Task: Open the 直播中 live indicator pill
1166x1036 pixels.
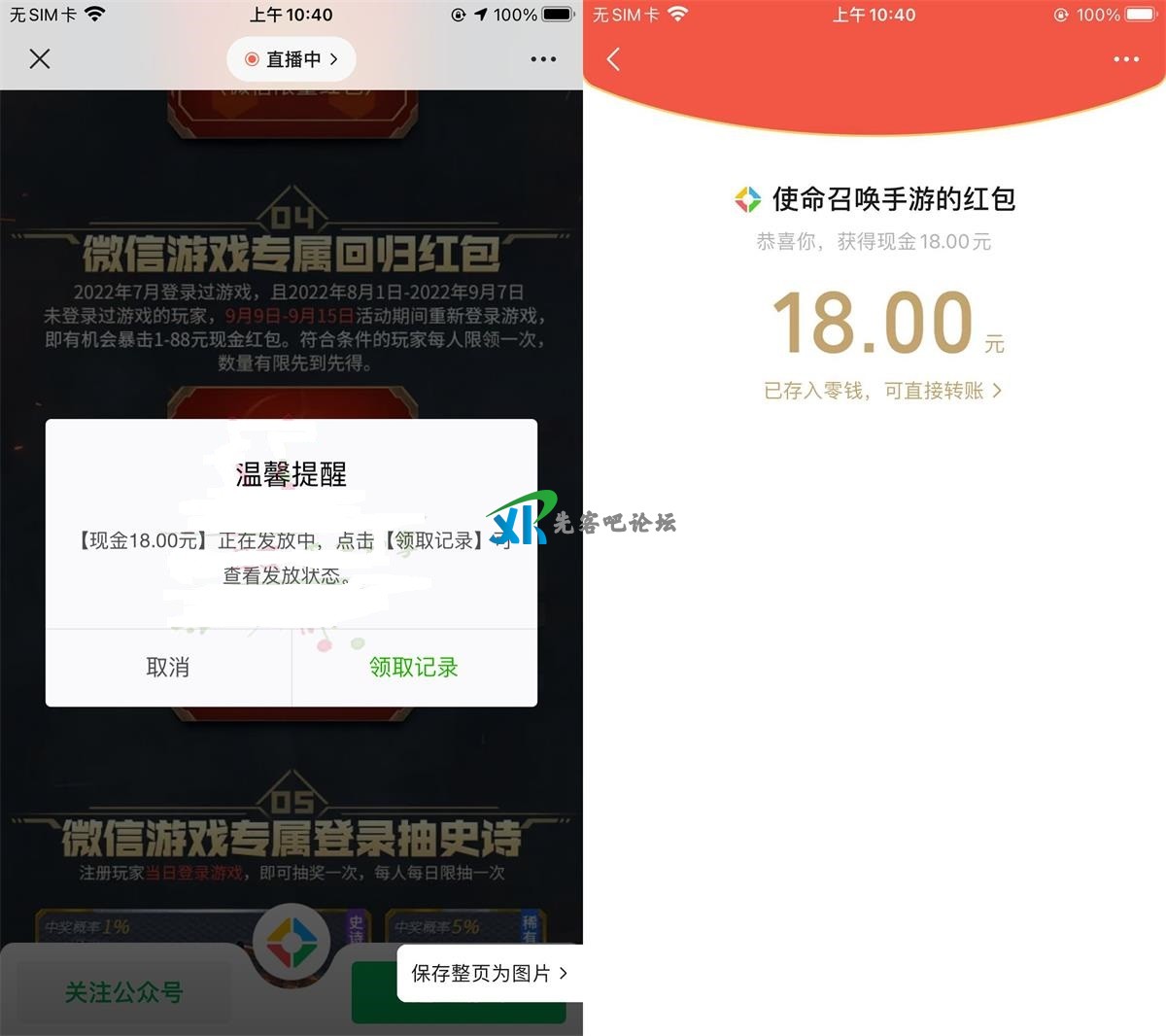Action: 291,59
